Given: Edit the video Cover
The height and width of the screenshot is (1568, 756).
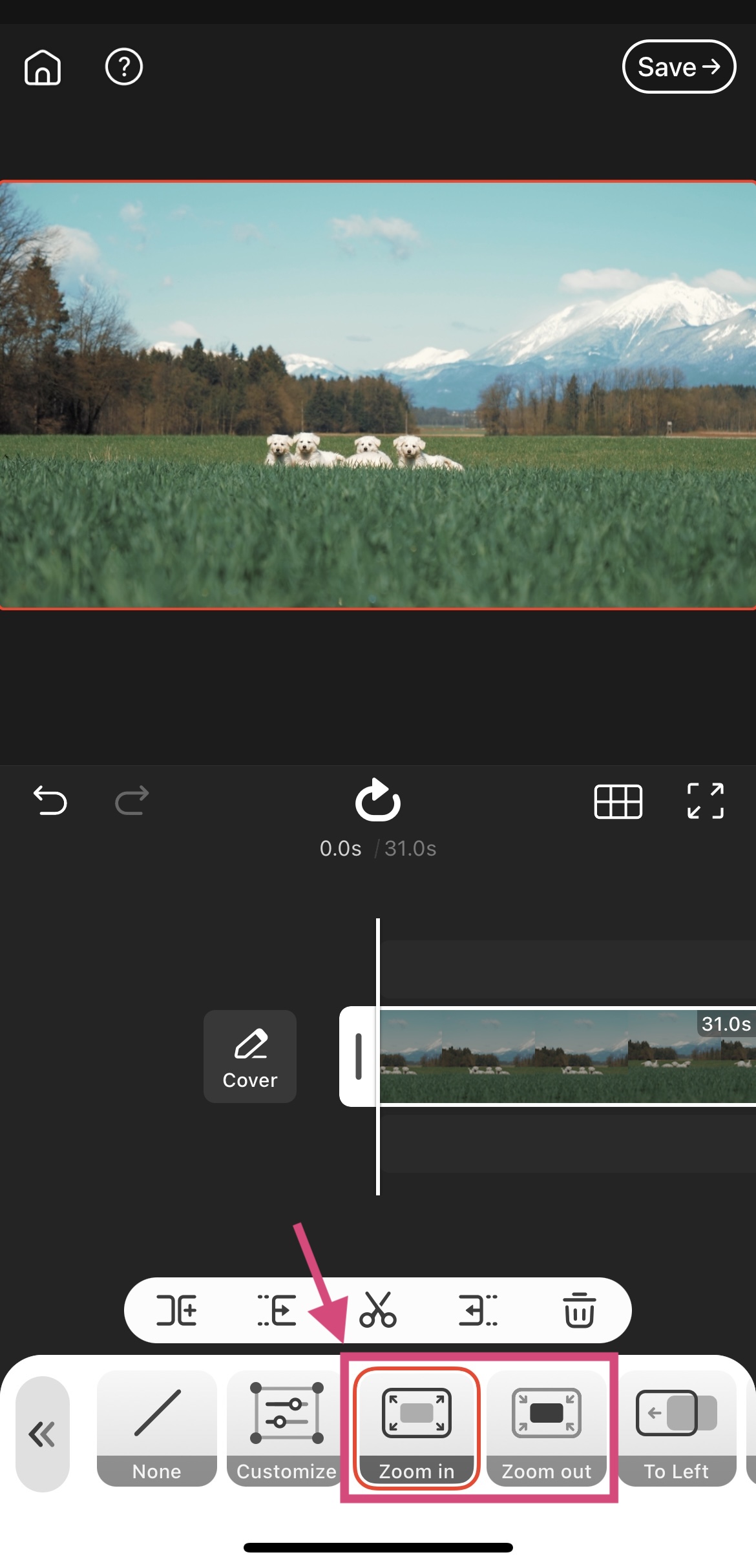Looking at the screenshot, I should click(250, 1056).
